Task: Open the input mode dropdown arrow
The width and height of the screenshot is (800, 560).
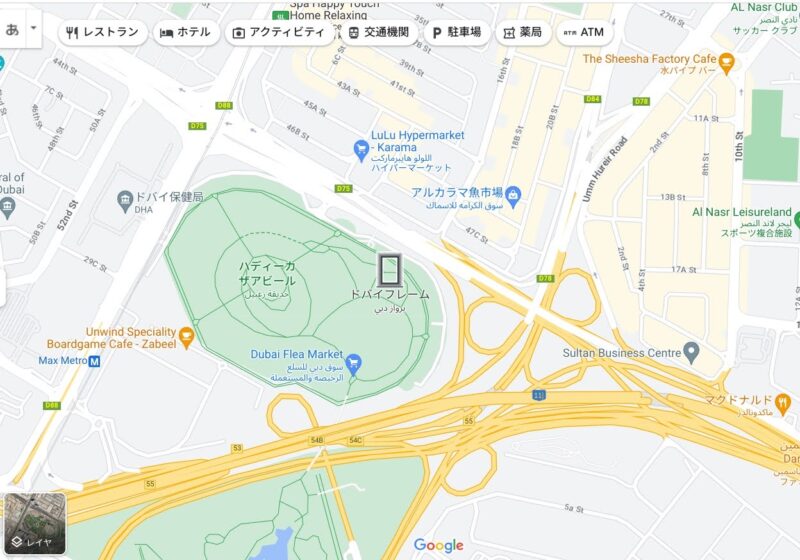Action: click(35, 28)
